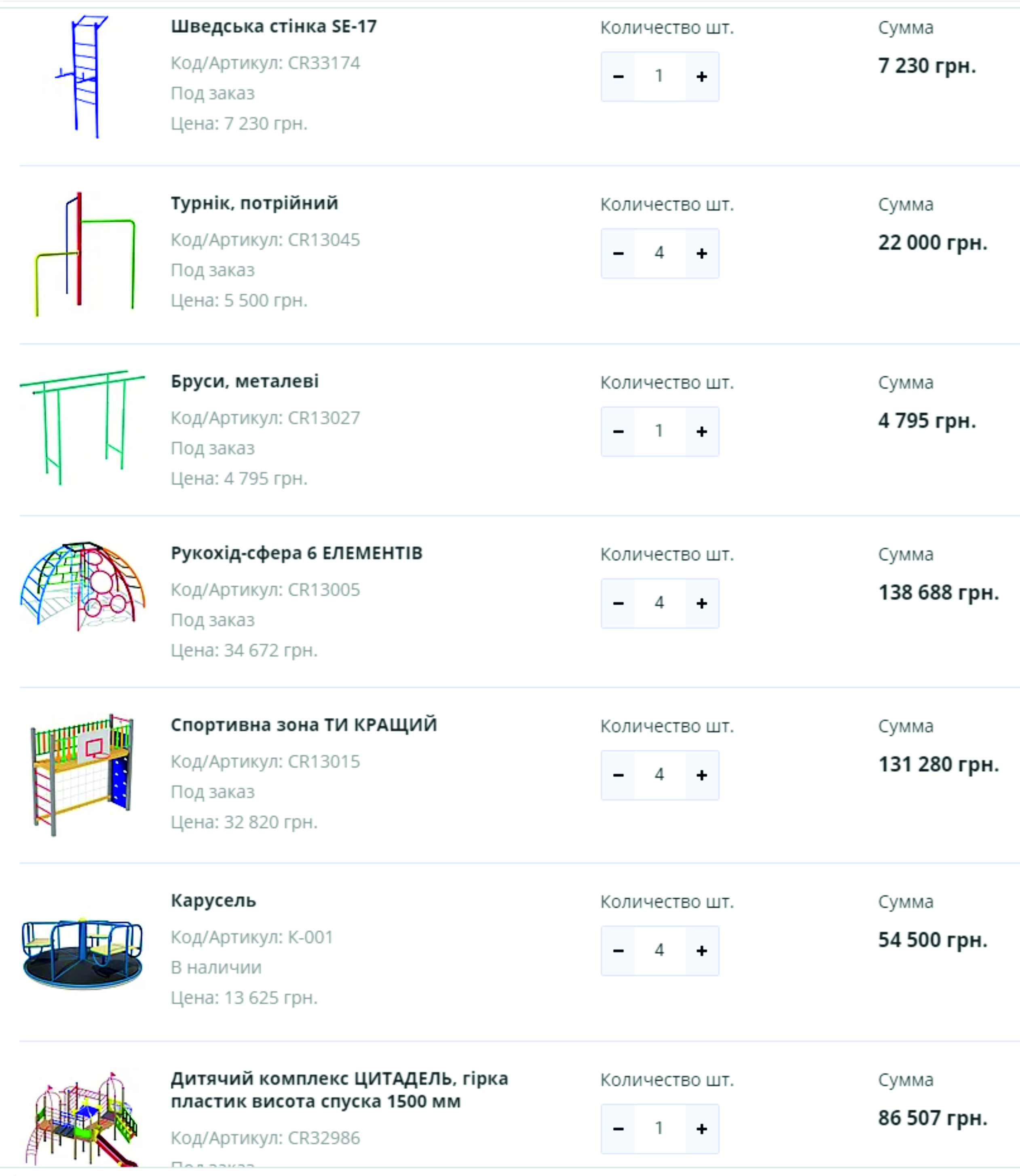Increase quantity of Спортивна зона ТИ КРАЩИЙ

click(x=701, y=776)
